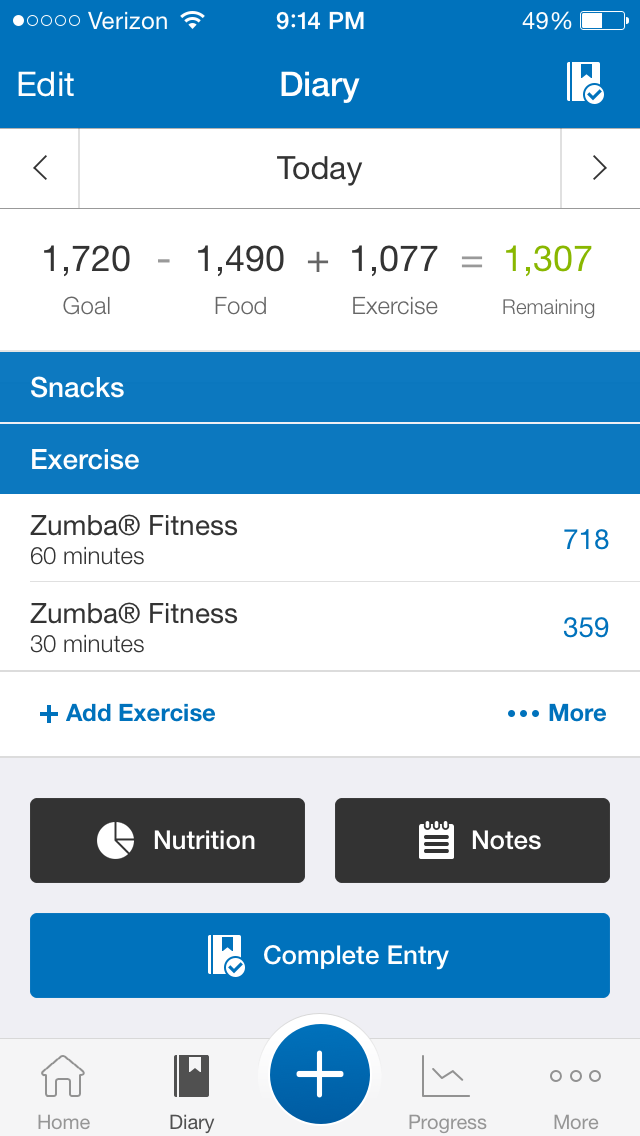Select the Diary tab
The image size is (640, 1136).
pyautogui.click(x=191, y=1093)
